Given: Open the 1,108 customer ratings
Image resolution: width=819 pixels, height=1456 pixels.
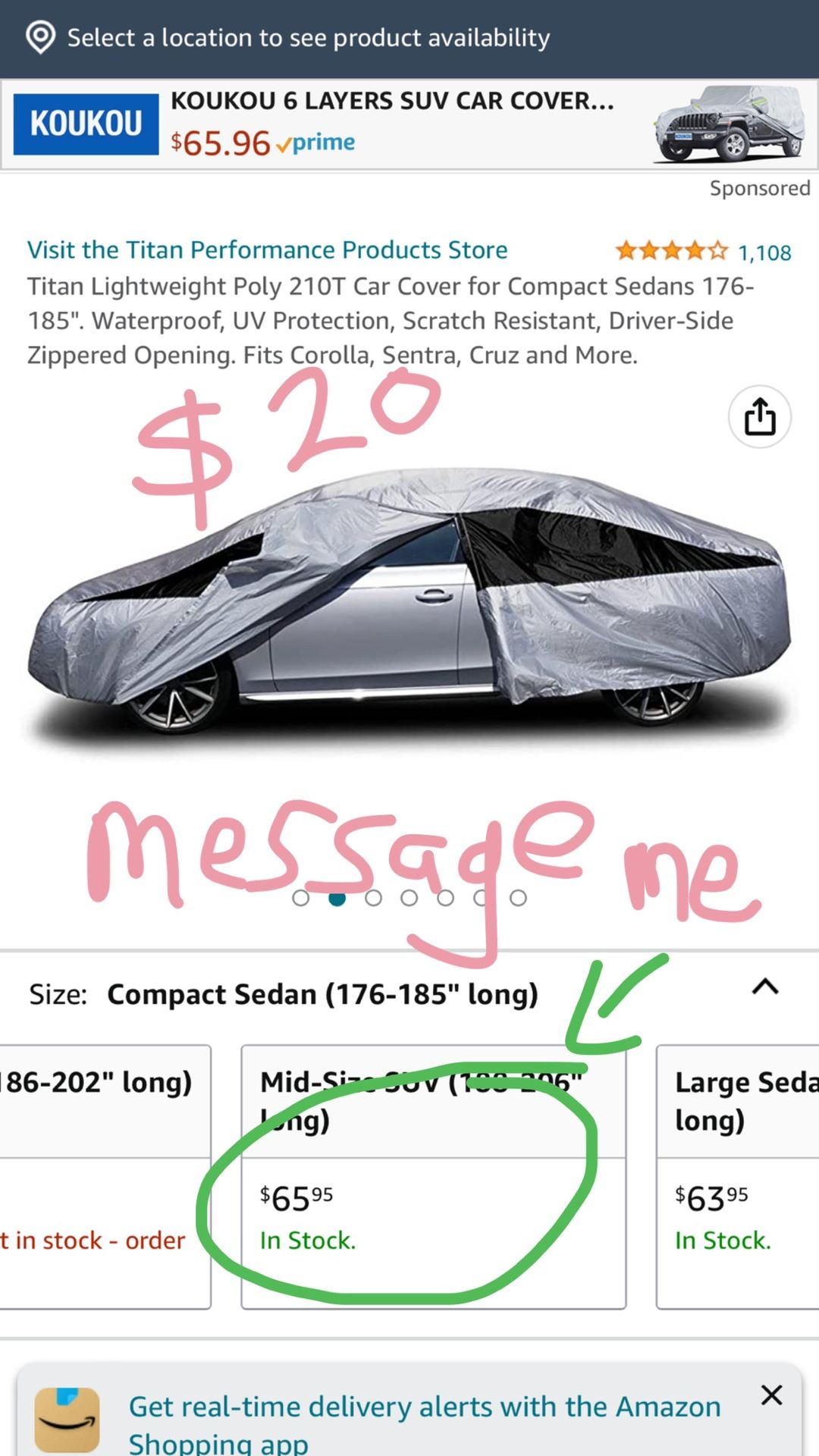Looking at the screenshot, I should tap(764, 253).
